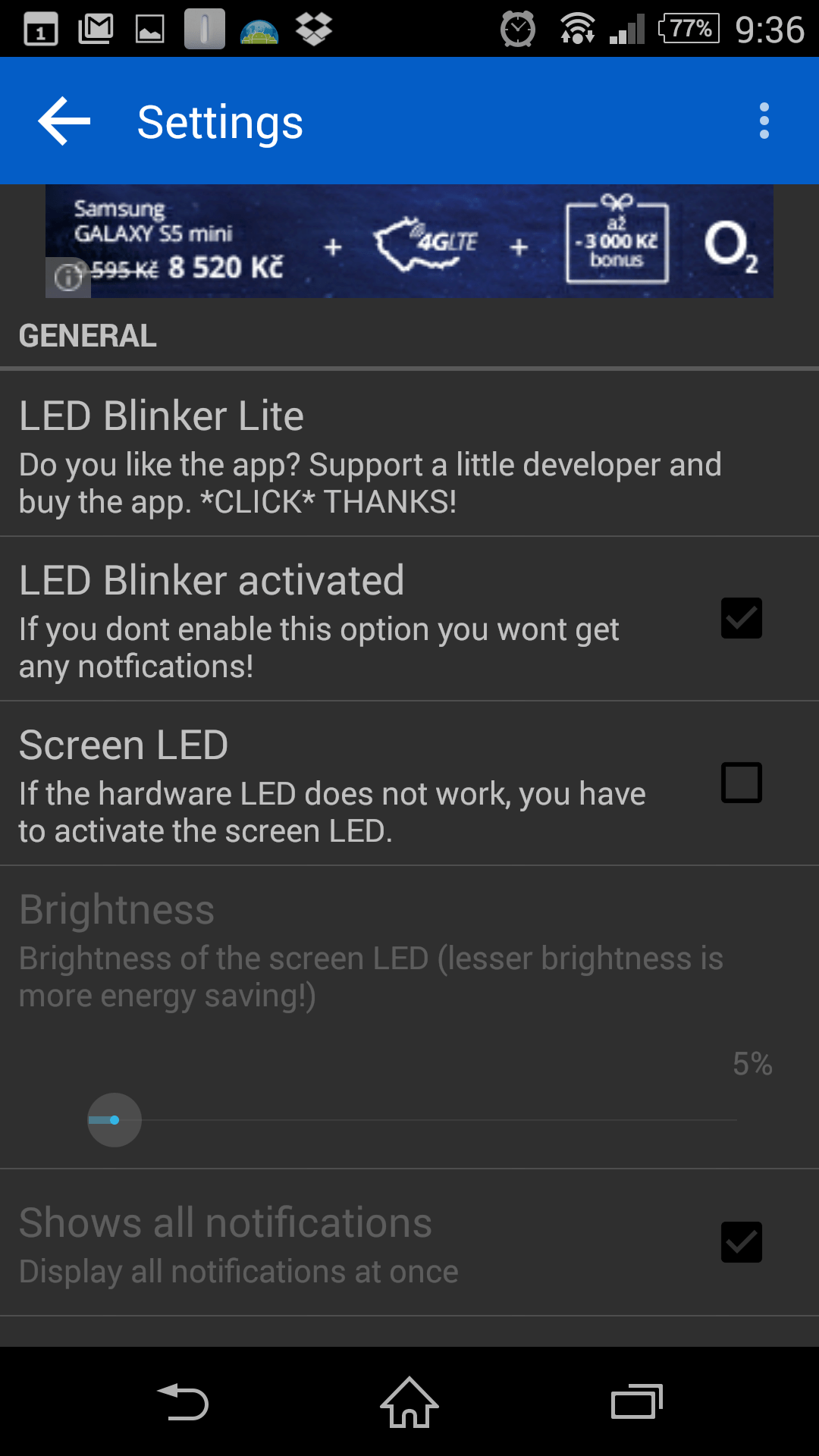
Task: Toggle Shows all notifications checkbox
Action: [x=741, y=1242]
